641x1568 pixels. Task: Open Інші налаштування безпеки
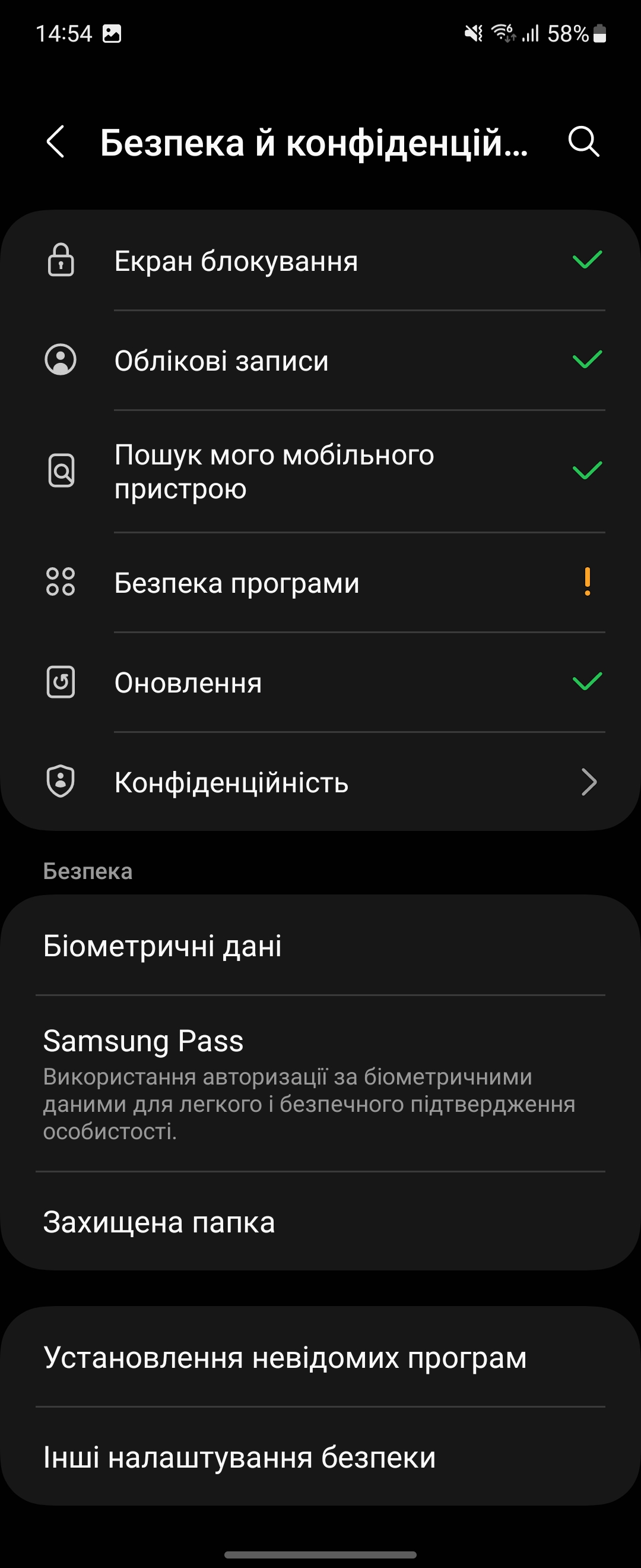(320, 1457)
